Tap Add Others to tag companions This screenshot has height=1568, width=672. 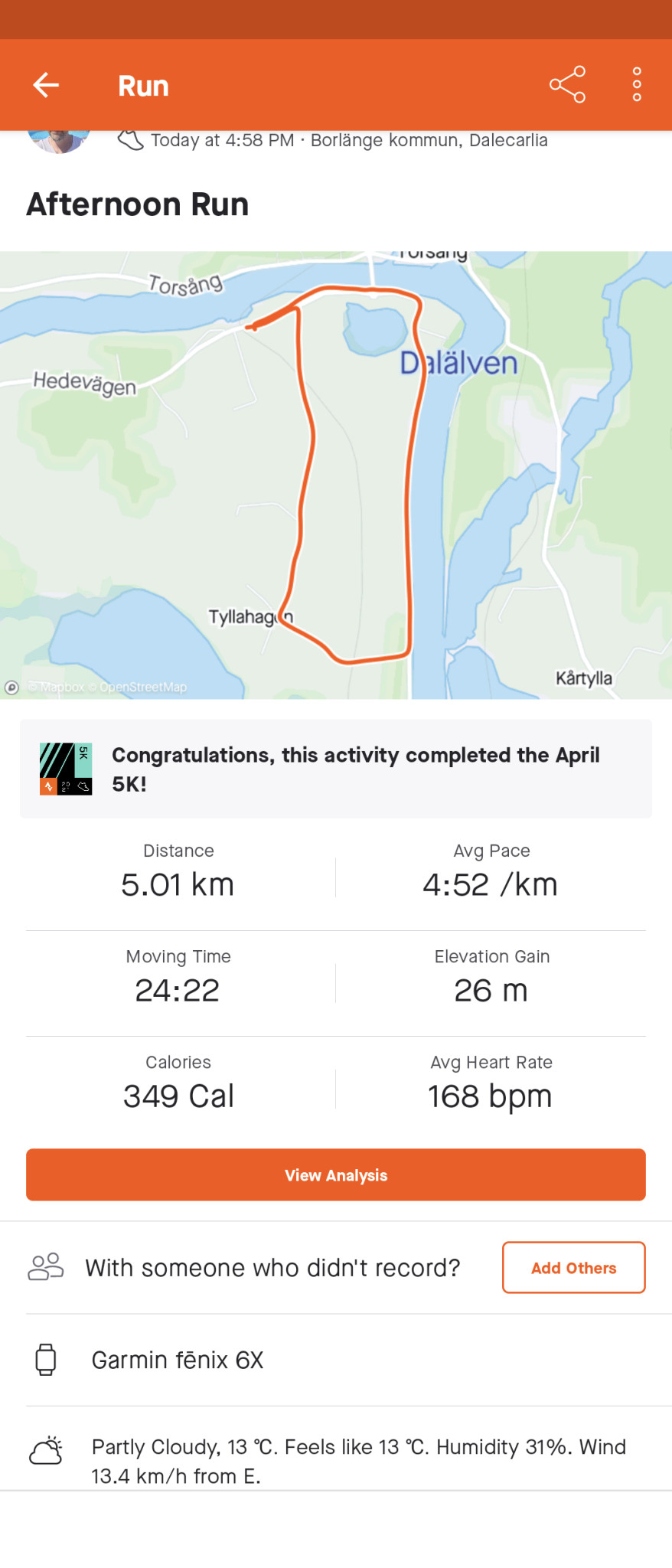(573, 1268)
